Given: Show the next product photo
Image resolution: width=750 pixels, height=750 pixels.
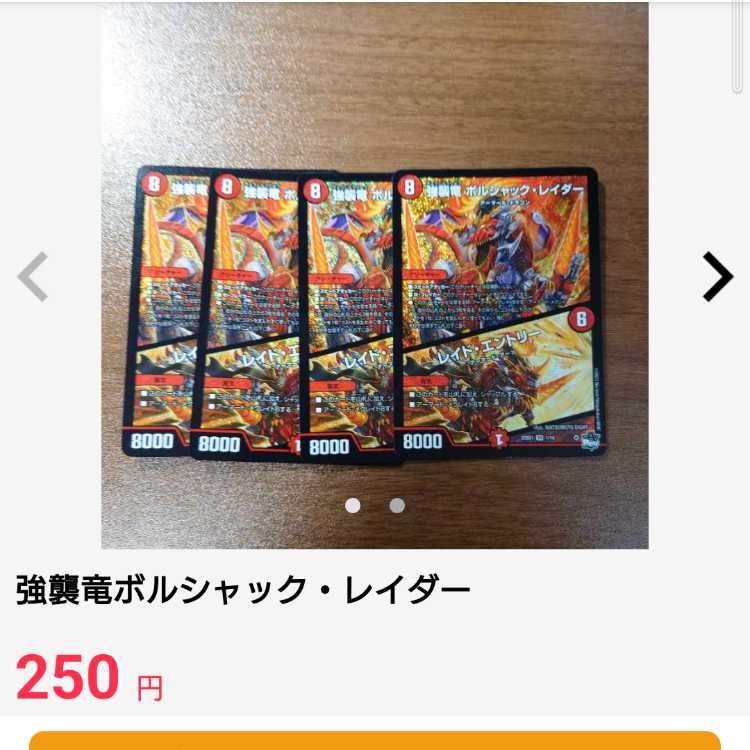Looking at the screenshot, I should (717, 277).
